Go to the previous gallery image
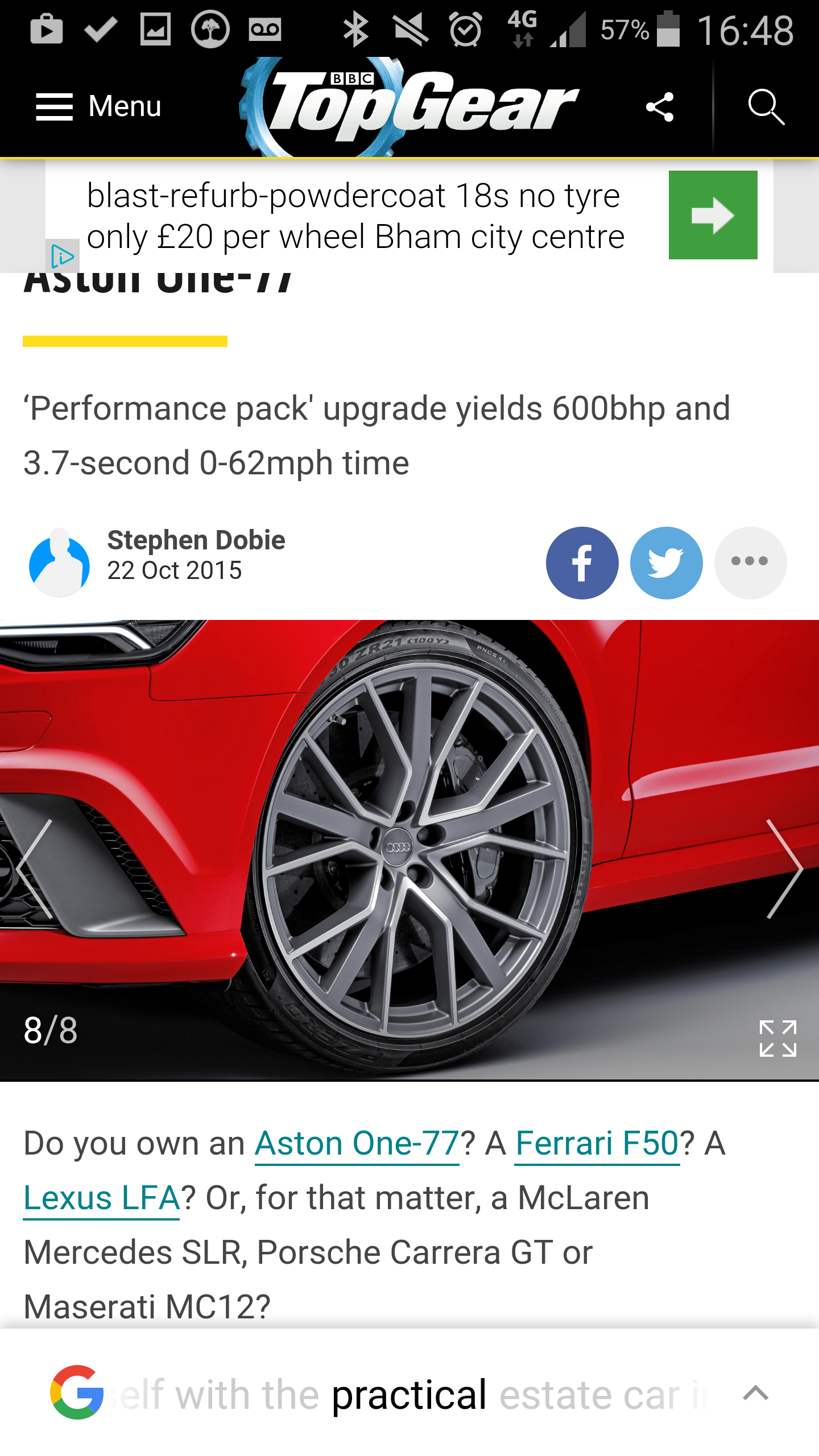The image size is (819, 1456). point(35,868)
